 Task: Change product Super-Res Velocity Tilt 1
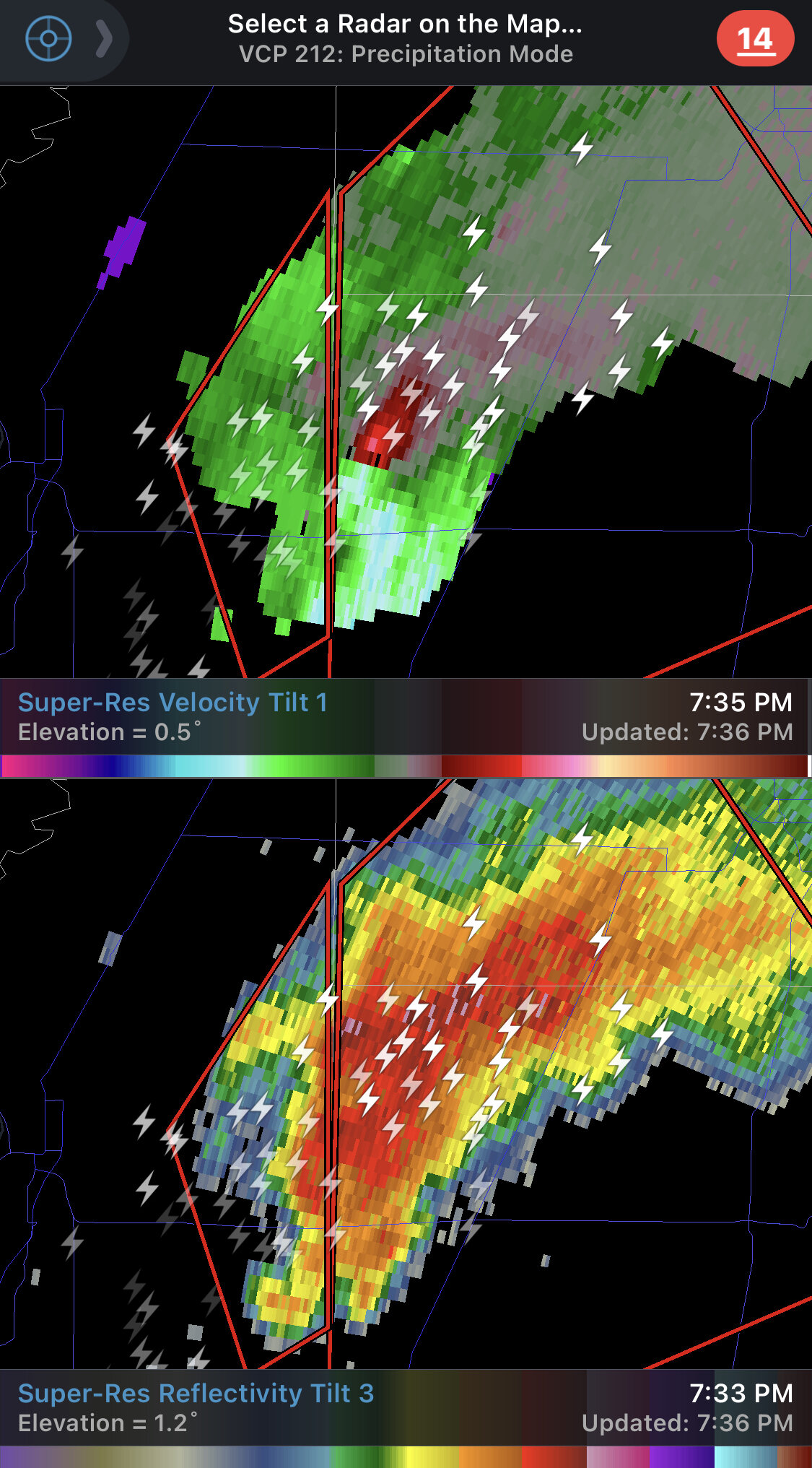coord(173,702)
